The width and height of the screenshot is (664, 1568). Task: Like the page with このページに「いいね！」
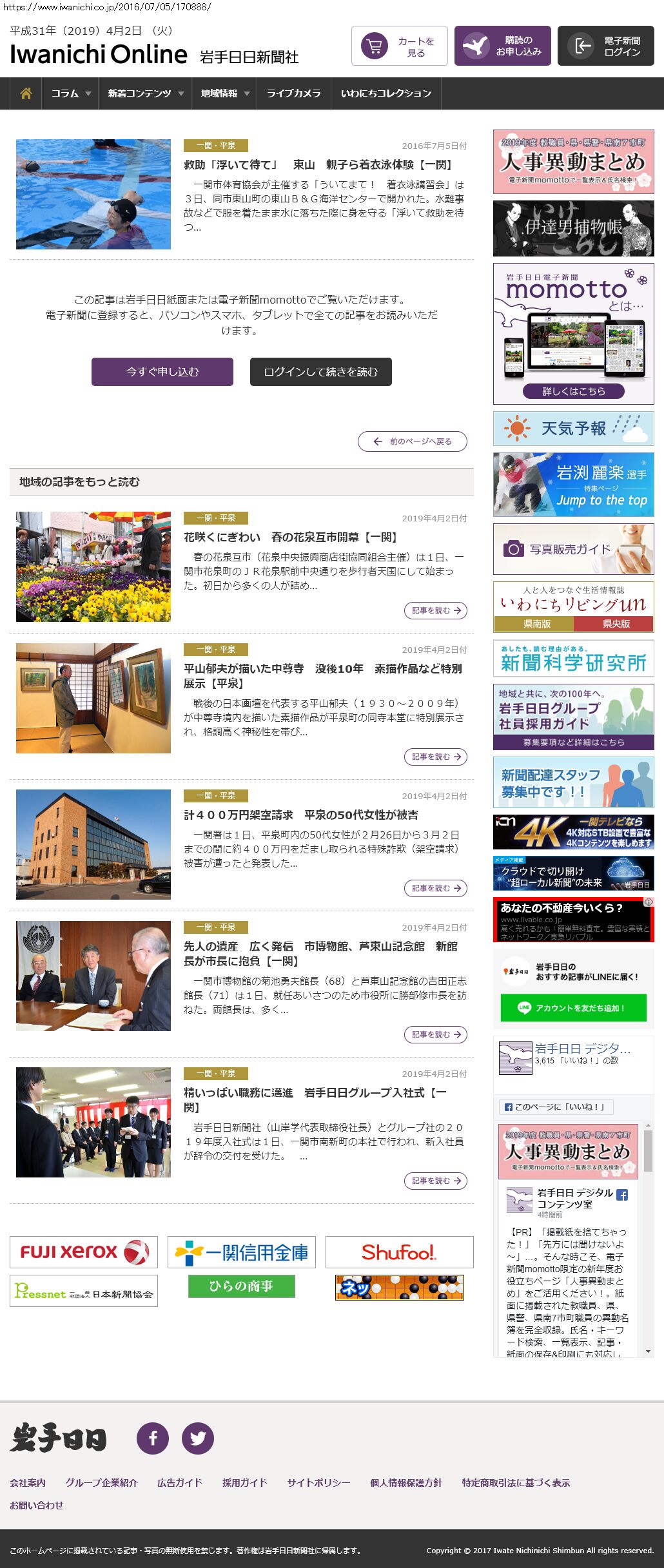(556, 1107)
